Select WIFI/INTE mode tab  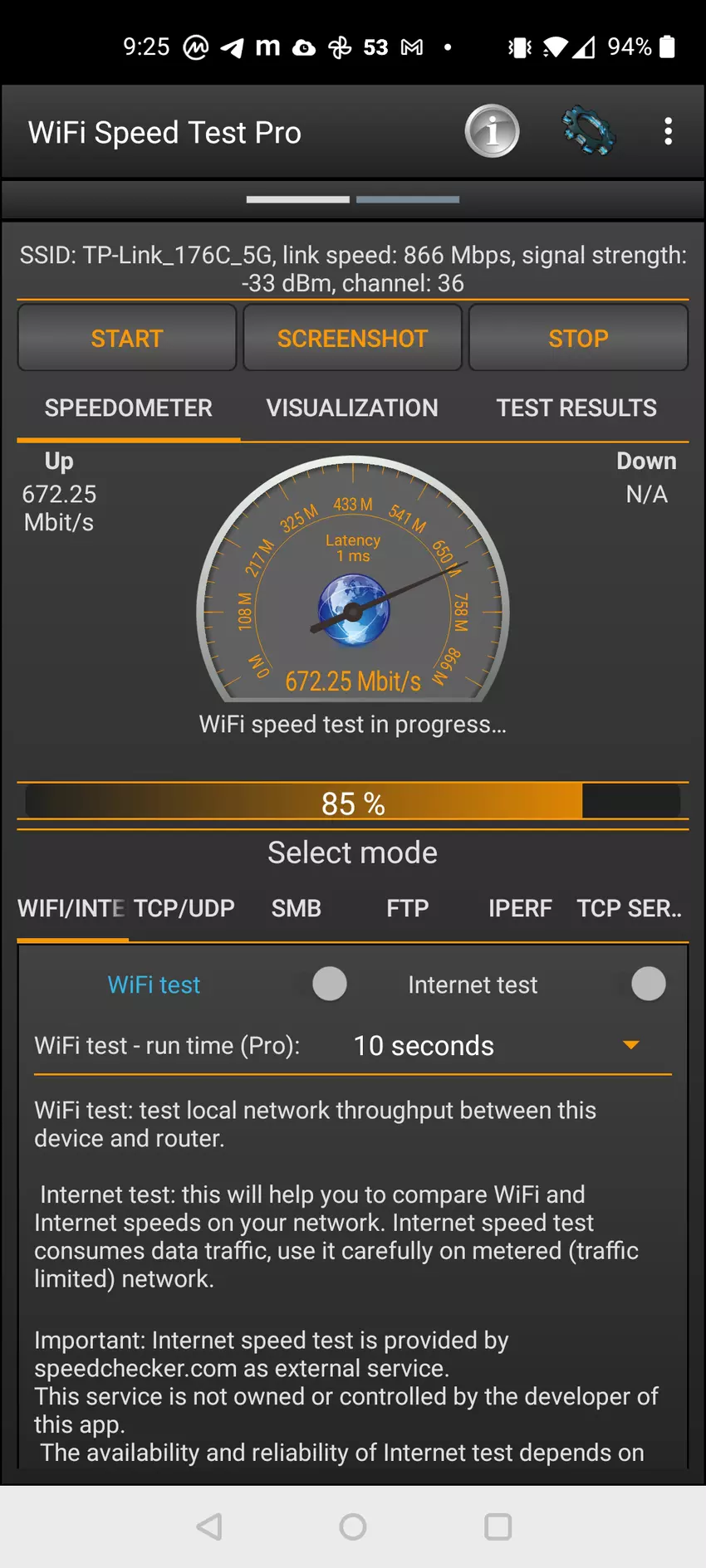pos(71,908)
